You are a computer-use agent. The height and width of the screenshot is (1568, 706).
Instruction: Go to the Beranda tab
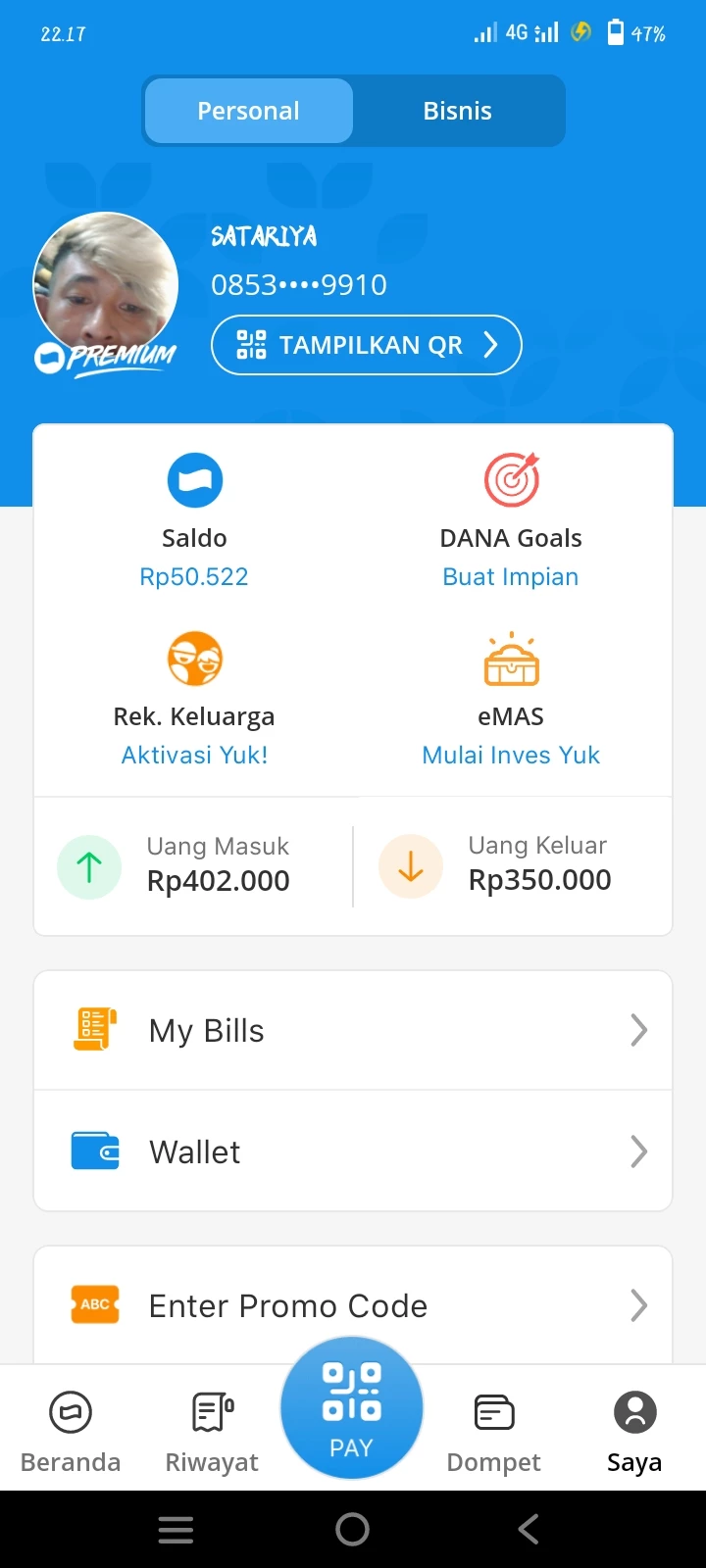coord(71,1431)
